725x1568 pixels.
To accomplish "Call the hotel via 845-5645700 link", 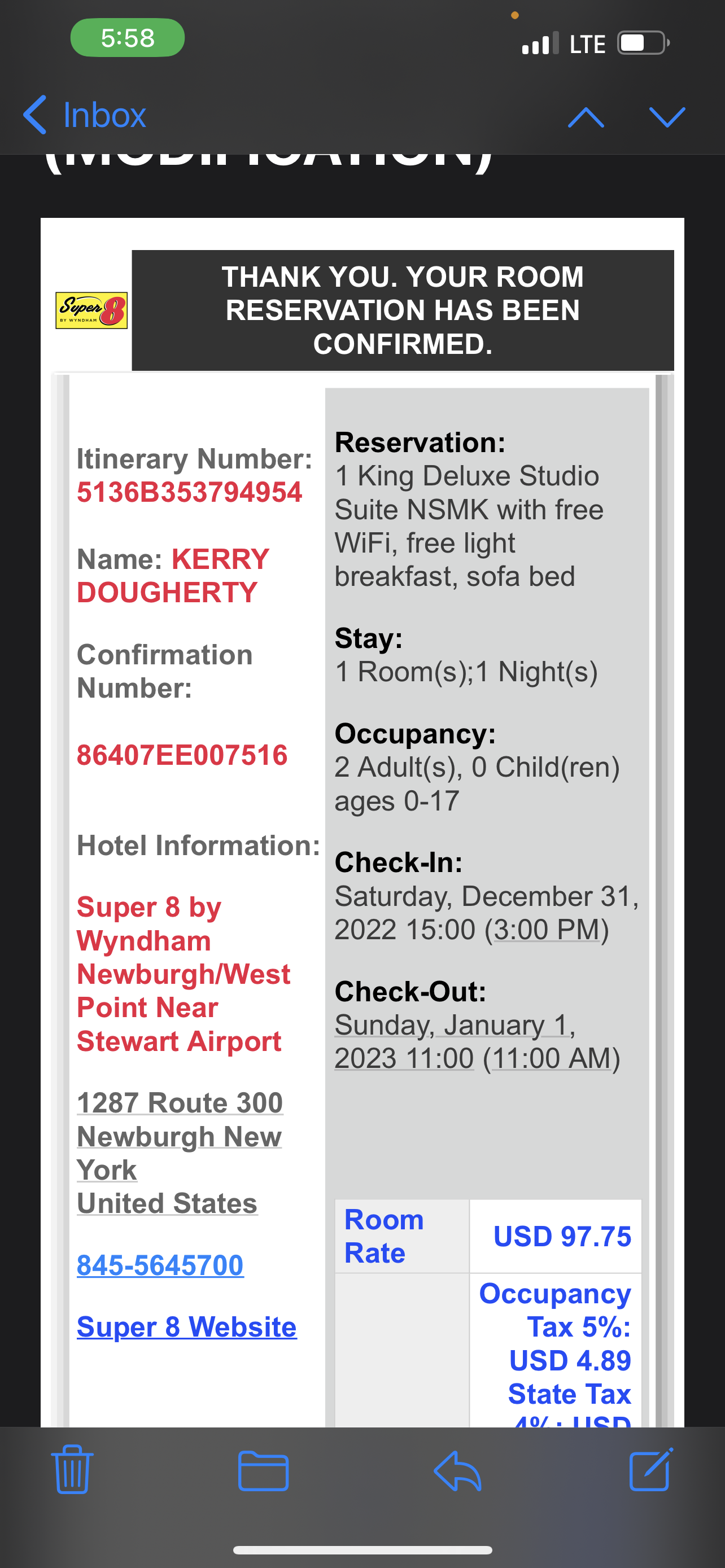I will (160, 1264).
